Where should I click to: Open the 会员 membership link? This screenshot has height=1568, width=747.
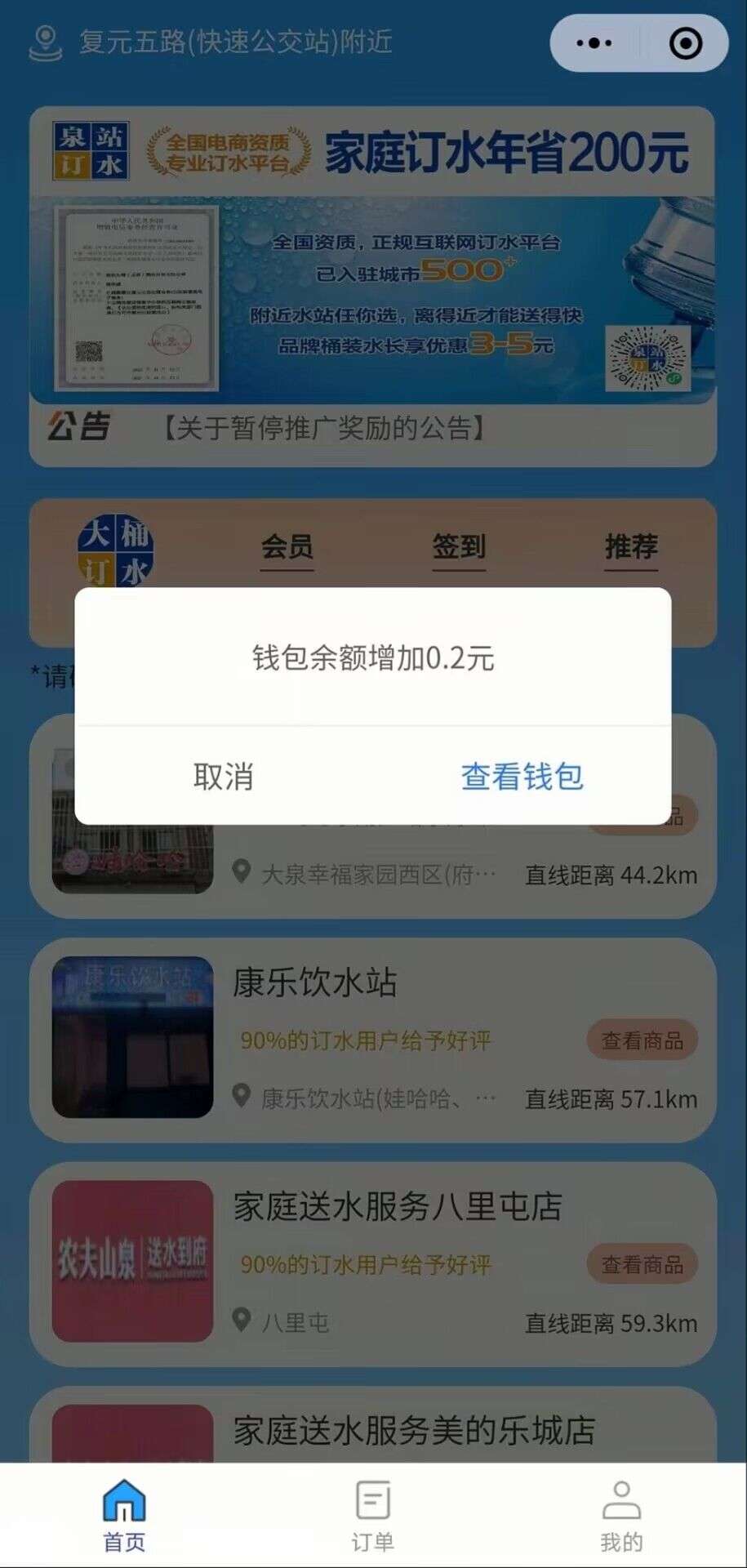[287, 546]
